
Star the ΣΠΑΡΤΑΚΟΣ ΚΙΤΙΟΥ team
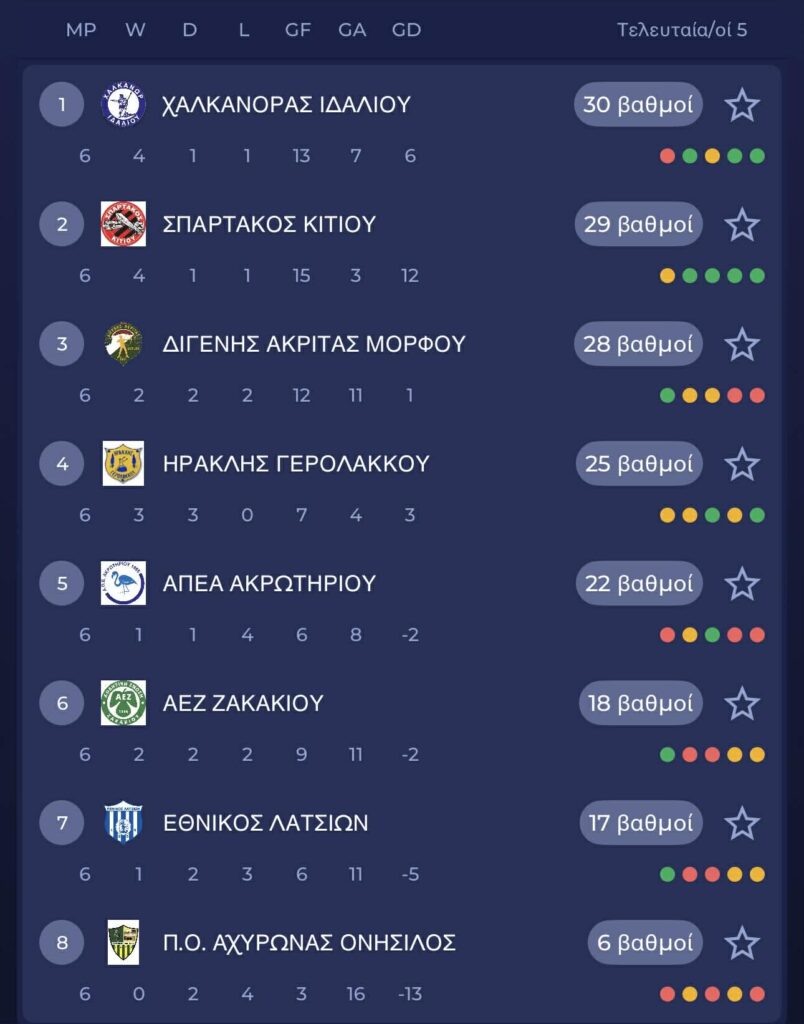741,224
